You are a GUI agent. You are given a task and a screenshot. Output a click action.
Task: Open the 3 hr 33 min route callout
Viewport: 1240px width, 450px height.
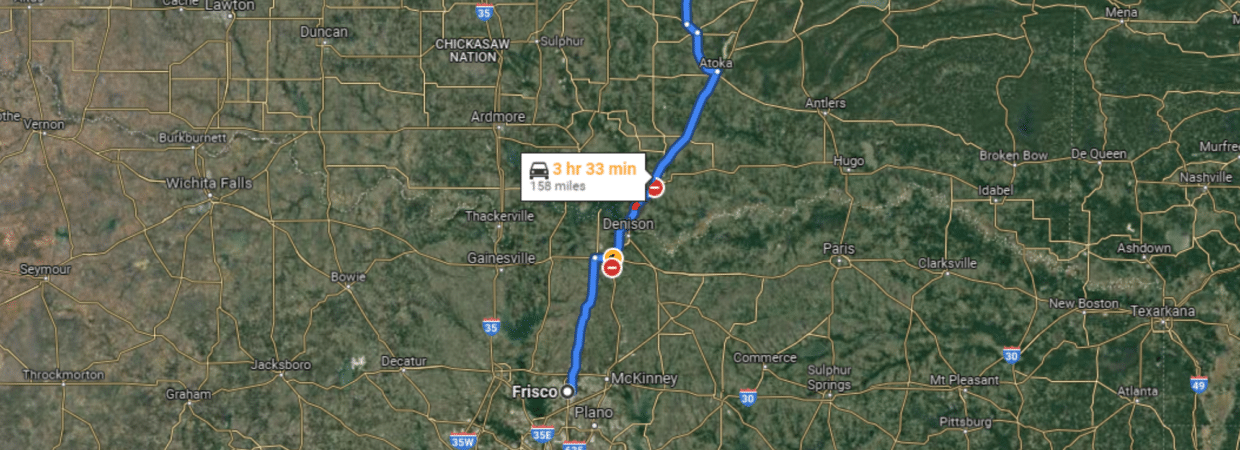[x=583, y=176]
